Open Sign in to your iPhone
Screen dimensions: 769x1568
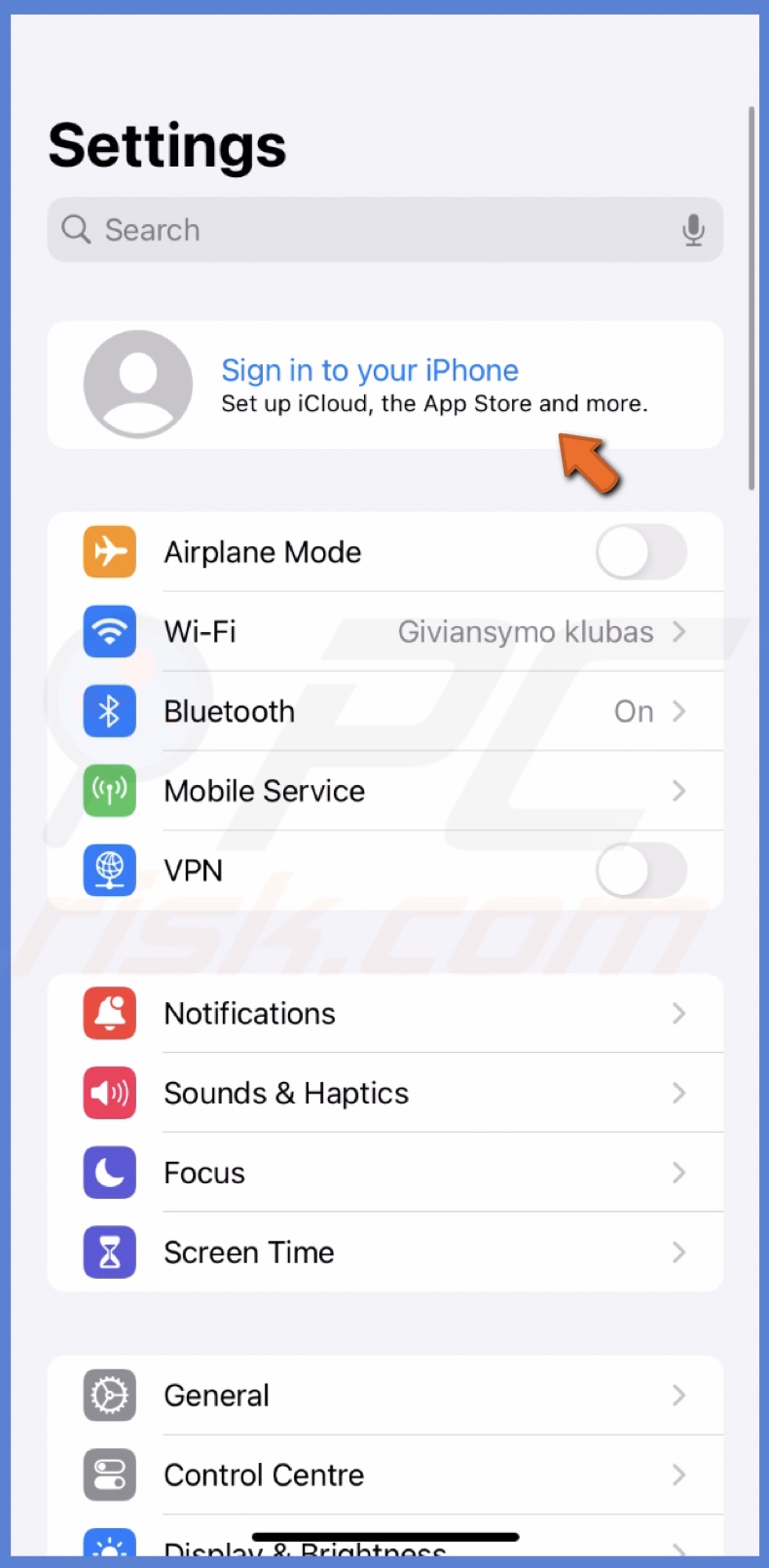pos(384,385)
